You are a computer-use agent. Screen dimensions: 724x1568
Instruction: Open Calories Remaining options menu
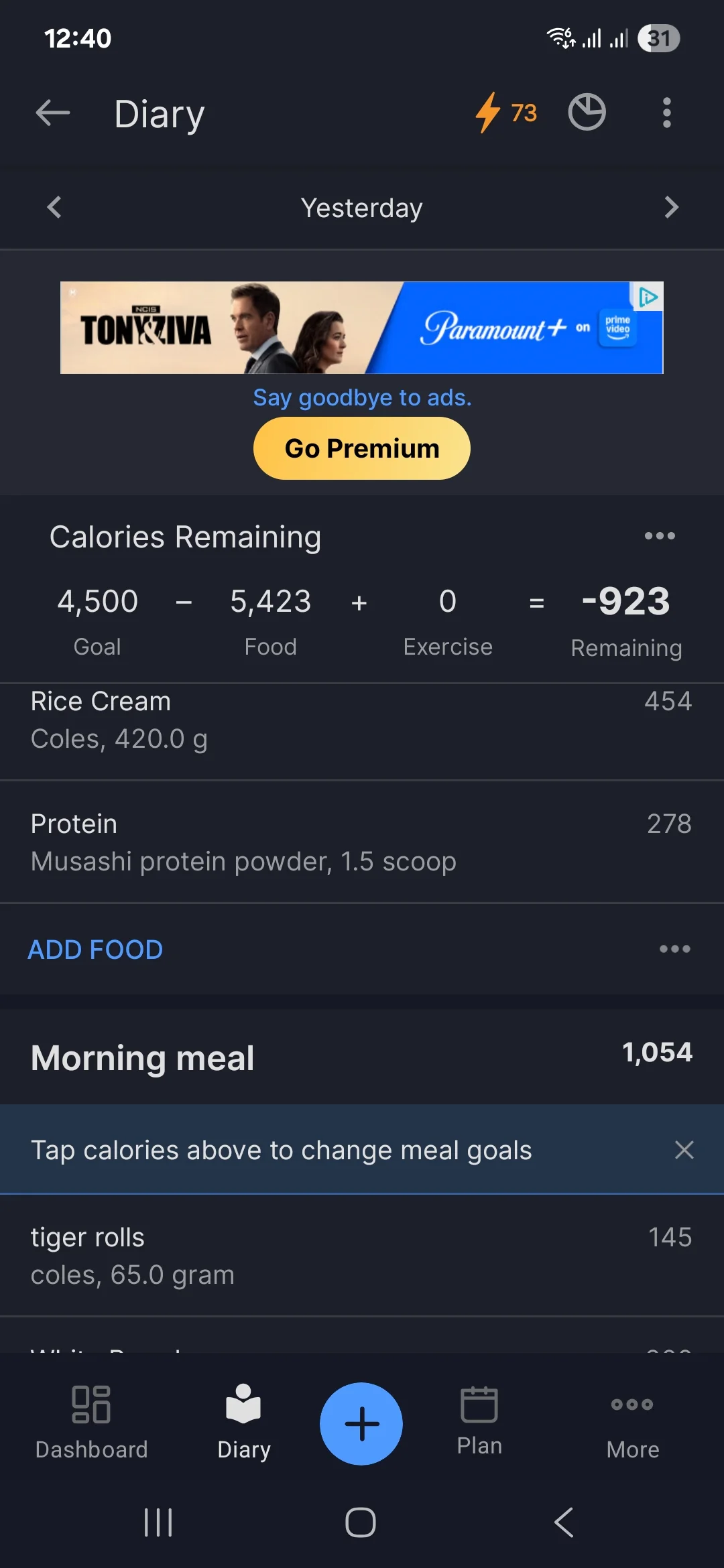click(x=660, y=536)
